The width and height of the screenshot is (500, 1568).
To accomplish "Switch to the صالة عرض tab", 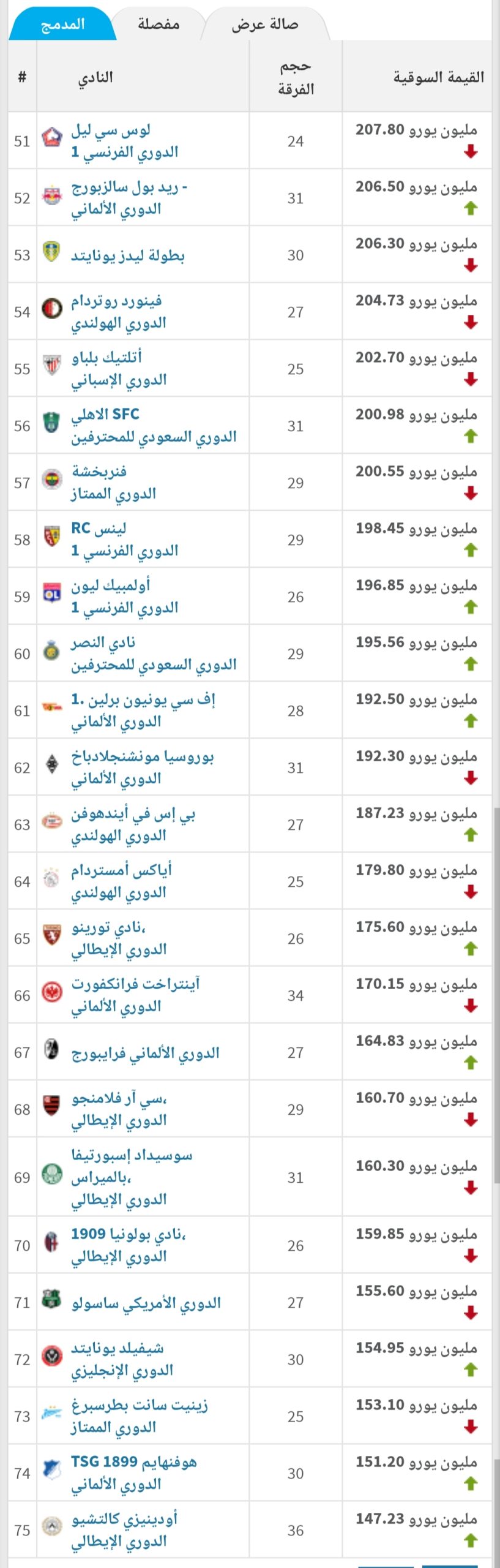I will point(264,24).
